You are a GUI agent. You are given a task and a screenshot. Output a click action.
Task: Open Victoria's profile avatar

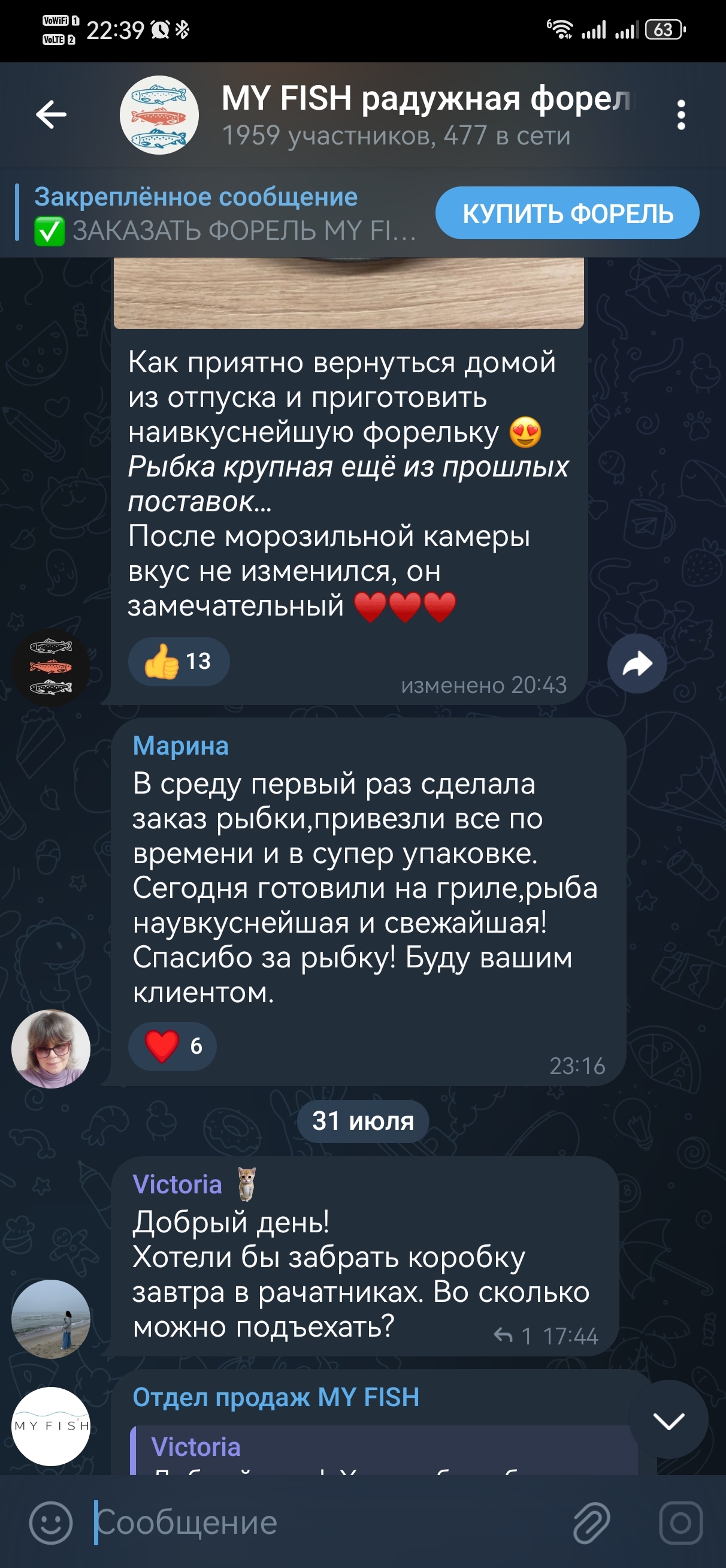coord(51,1319)
